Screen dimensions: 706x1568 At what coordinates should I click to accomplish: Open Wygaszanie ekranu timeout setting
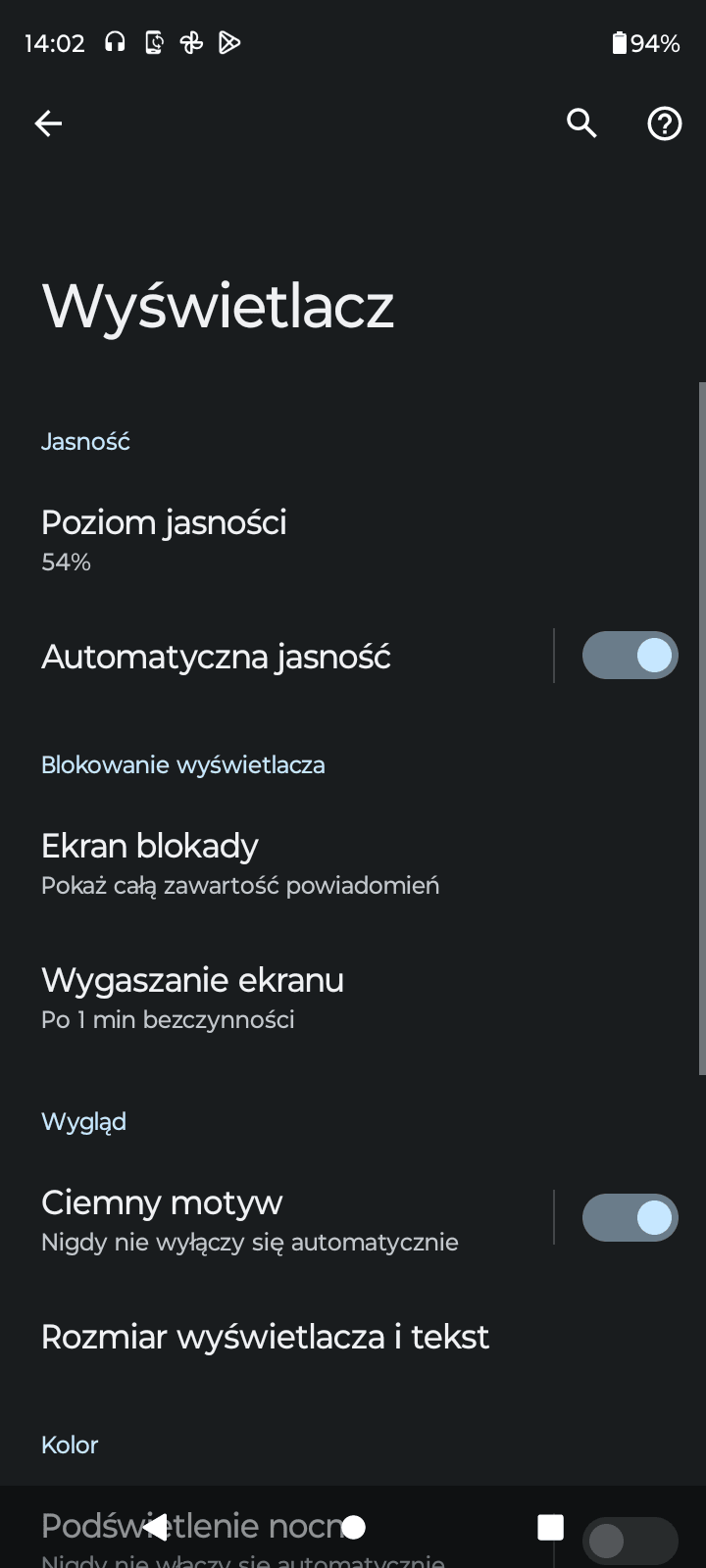click(353, 999)
